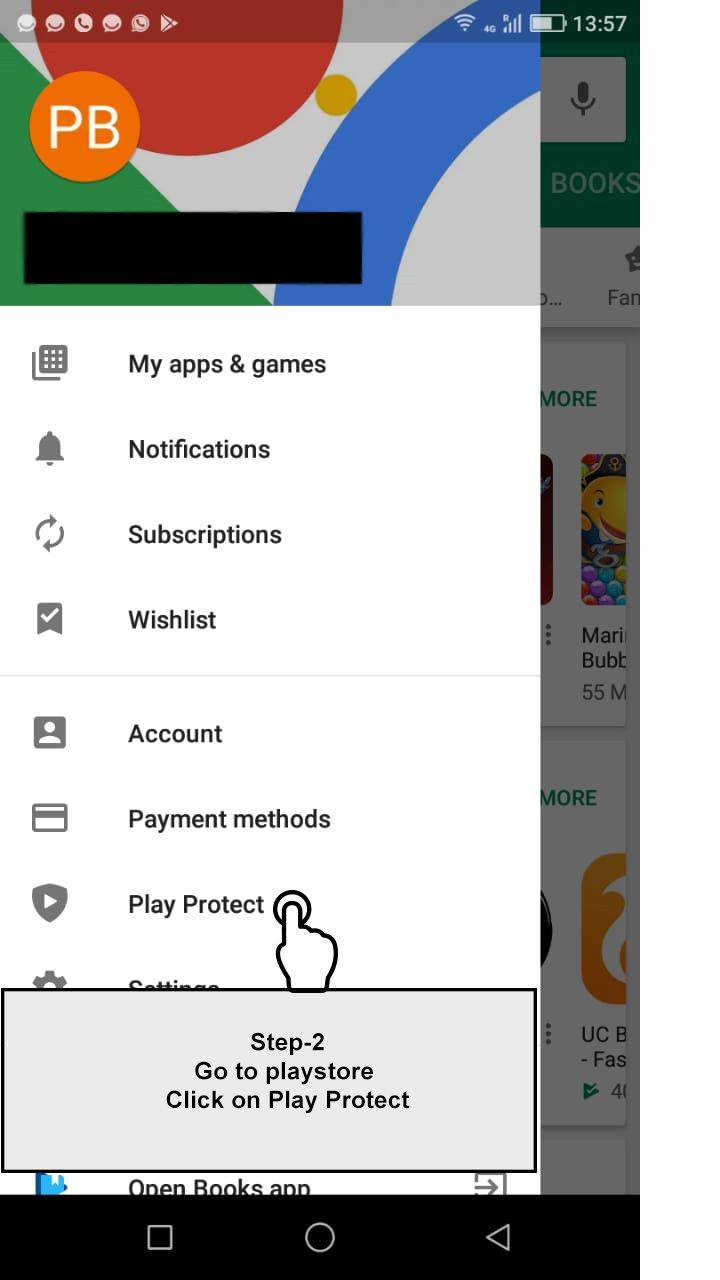Image resolution: width=720 pixels, height=1280 pixels.
Task: Open recent apps from navigation bar
Action: [x=160, y=1237]
